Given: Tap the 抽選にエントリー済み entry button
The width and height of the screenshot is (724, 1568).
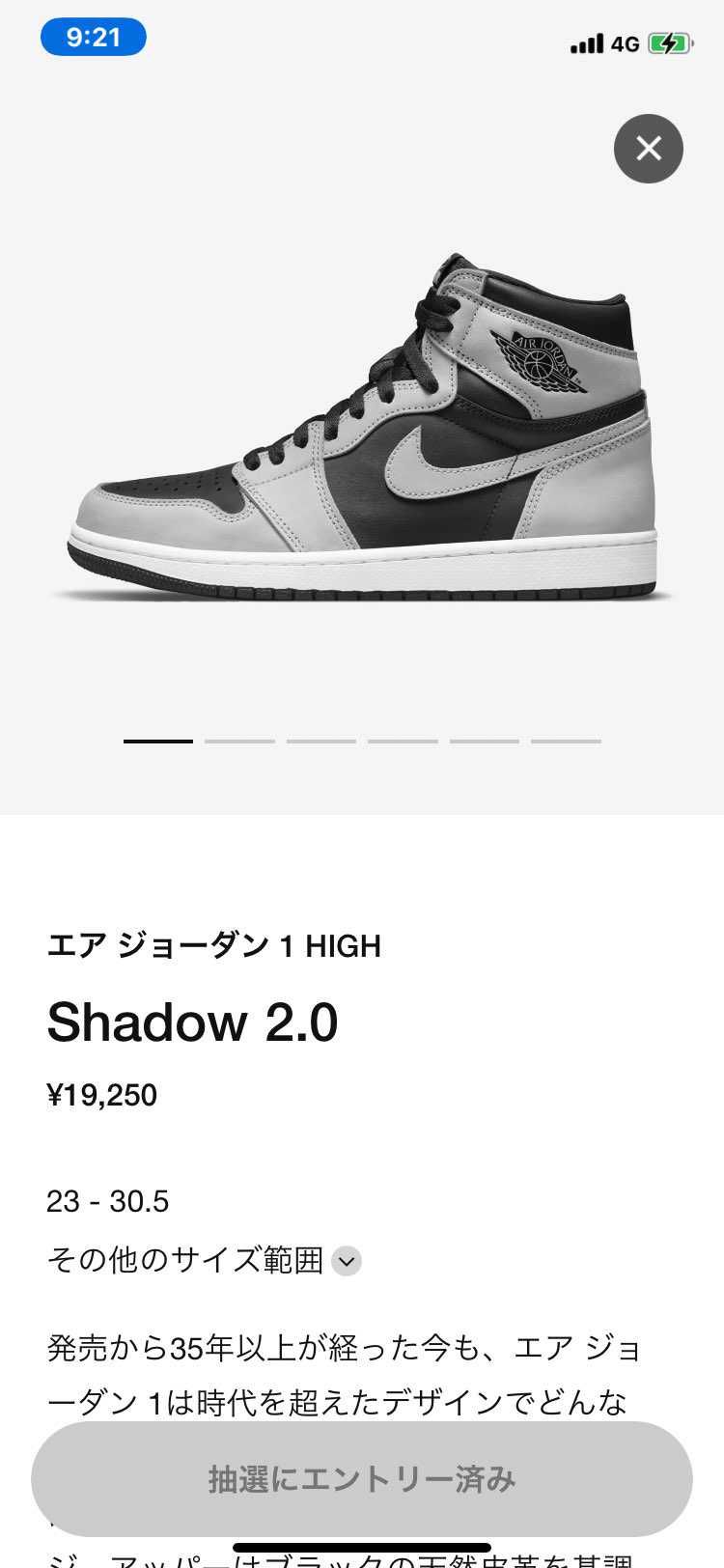Looking at the screenshot, I should click(x=362, y=1479).
